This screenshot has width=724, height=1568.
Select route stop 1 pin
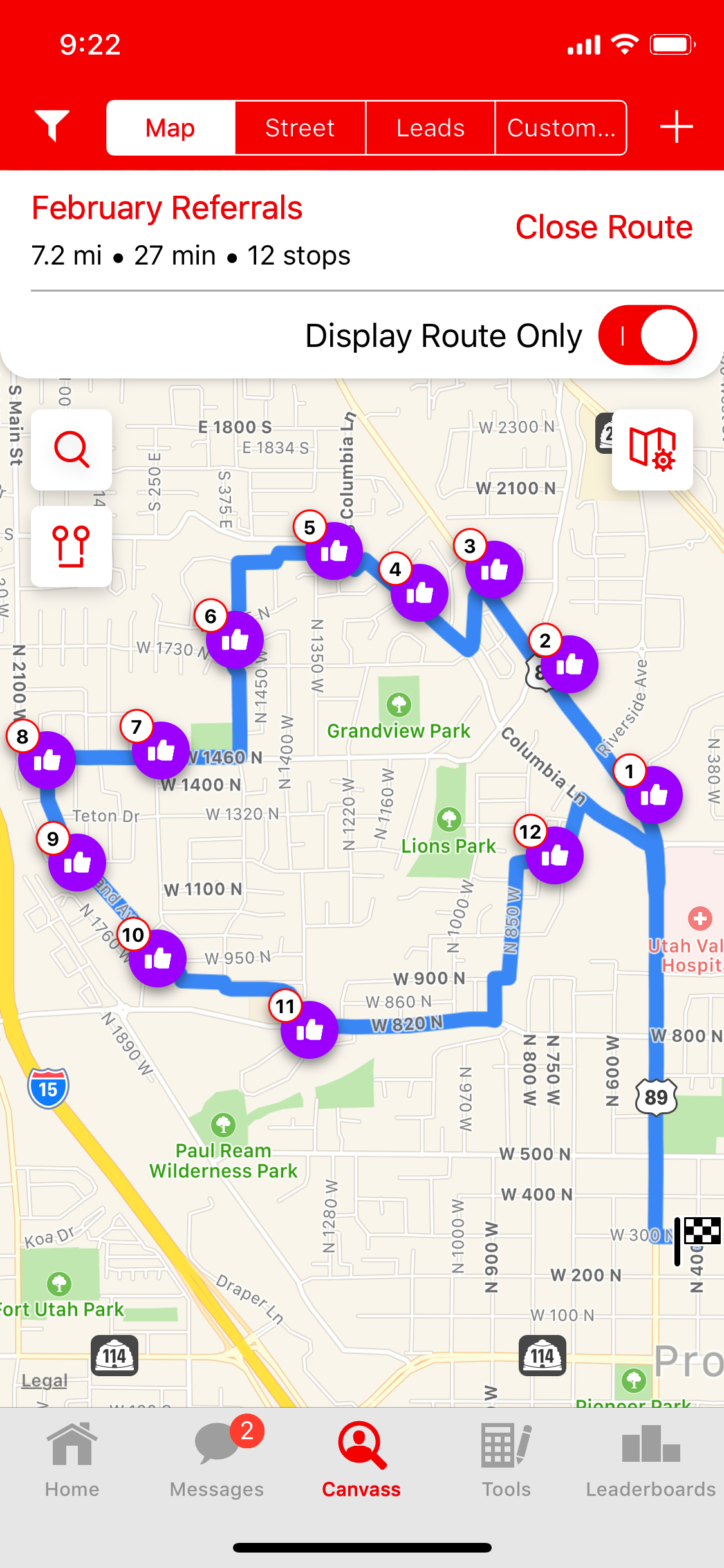coord(653,794)
